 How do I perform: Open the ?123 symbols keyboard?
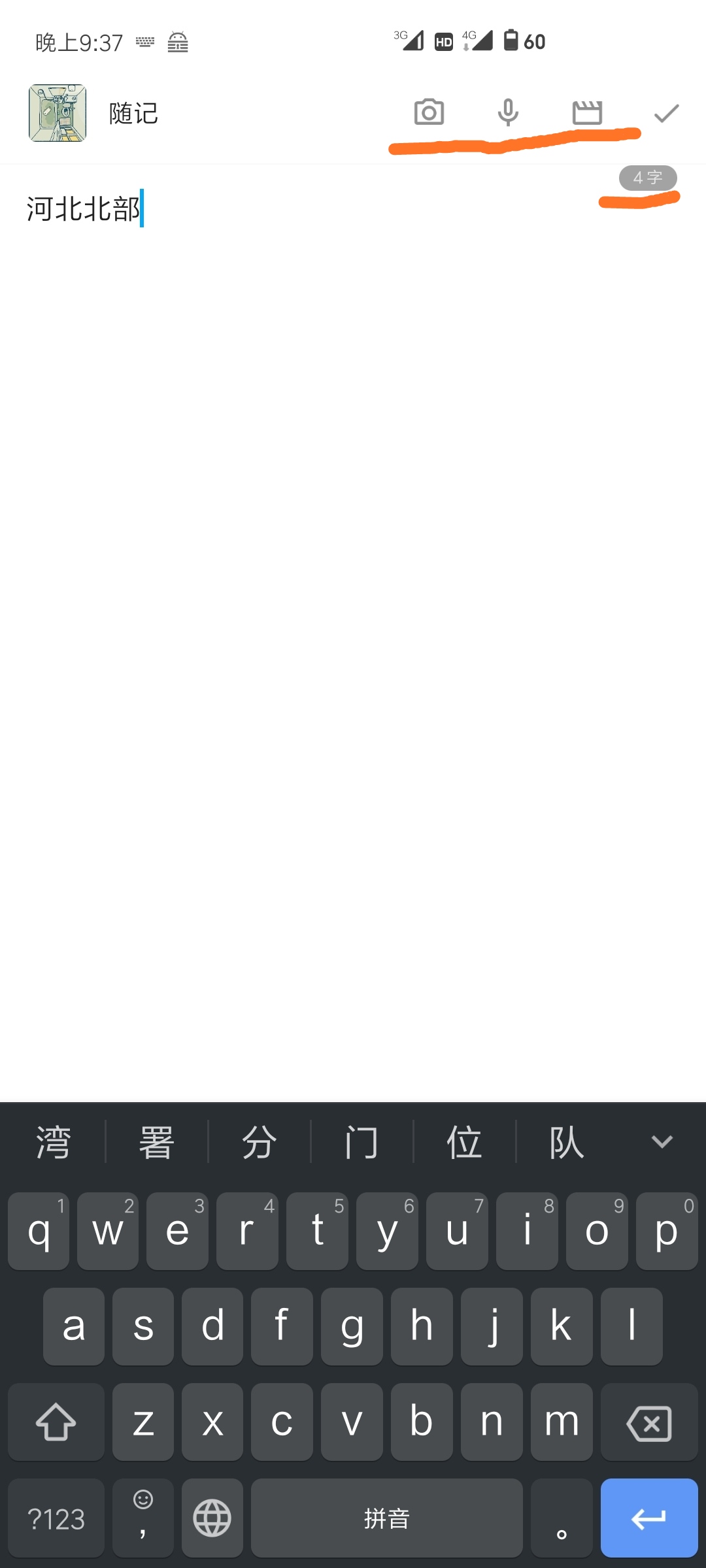(x=56, y=1518)
